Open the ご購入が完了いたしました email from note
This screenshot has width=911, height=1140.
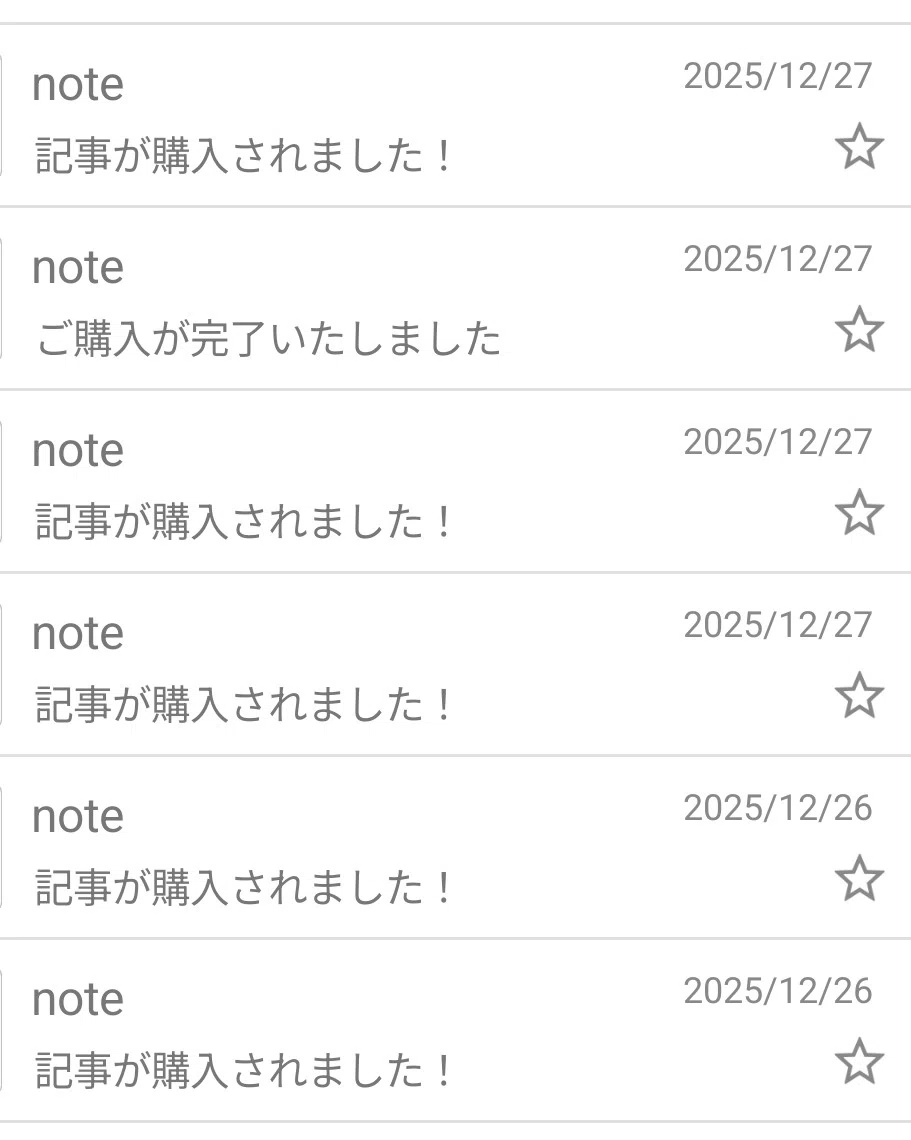tap(455, 299)
